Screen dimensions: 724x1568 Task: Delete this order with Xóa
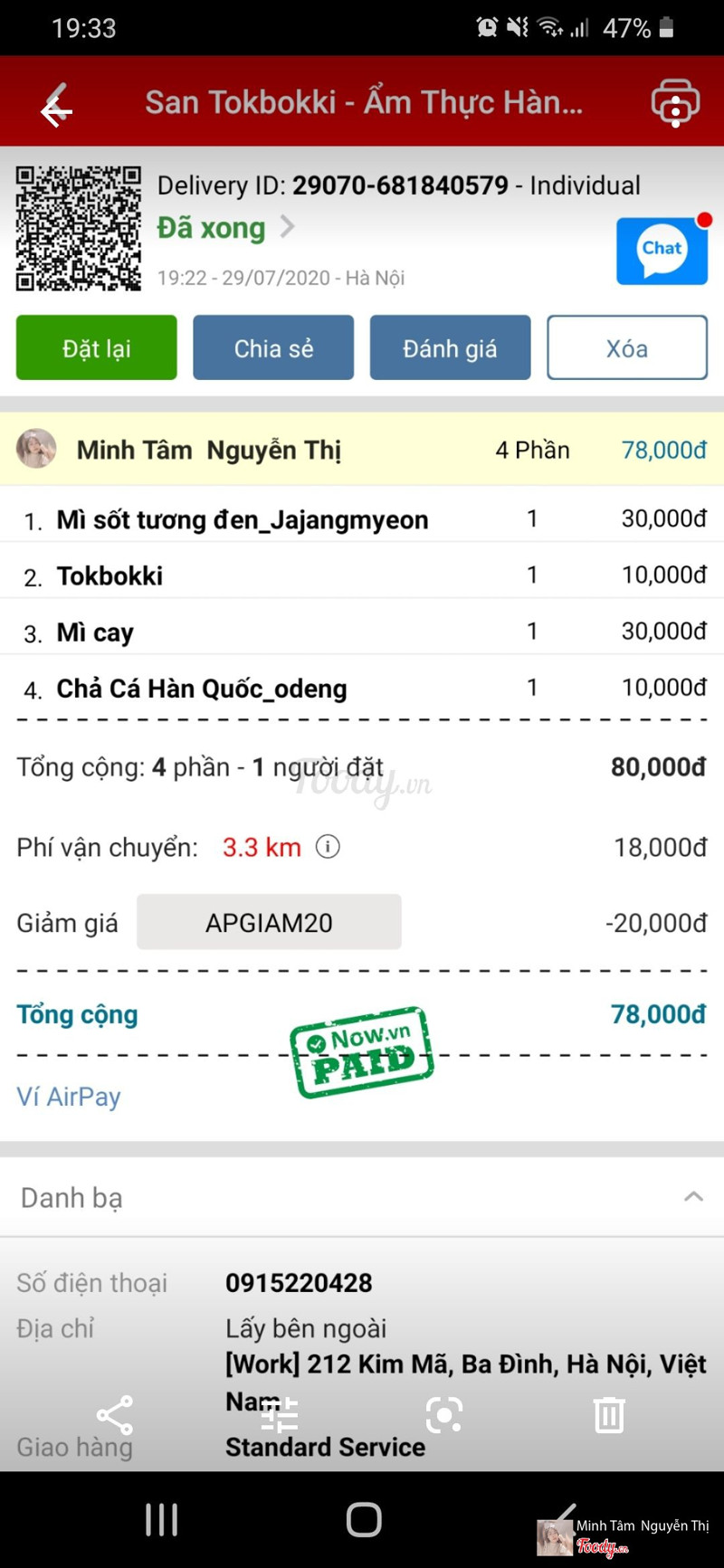[x=626, y=347]
